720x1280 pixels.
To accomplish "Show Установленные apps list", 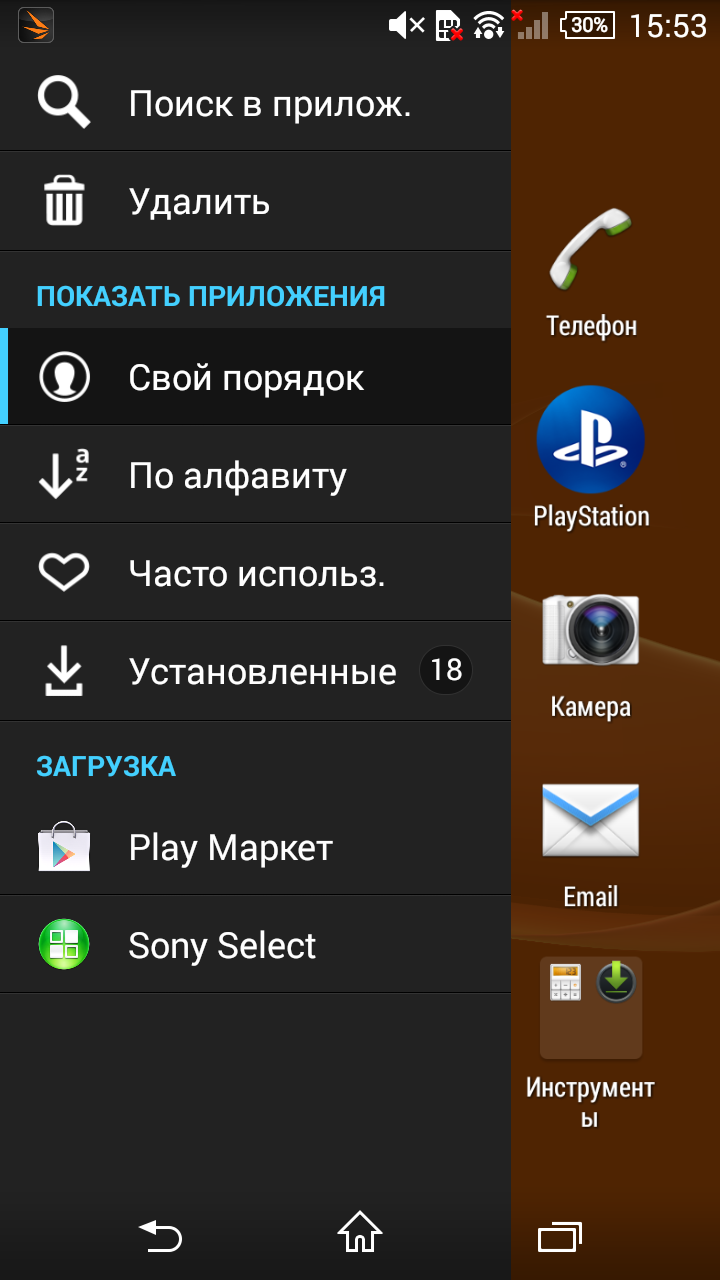I will [x=255, y=672].
